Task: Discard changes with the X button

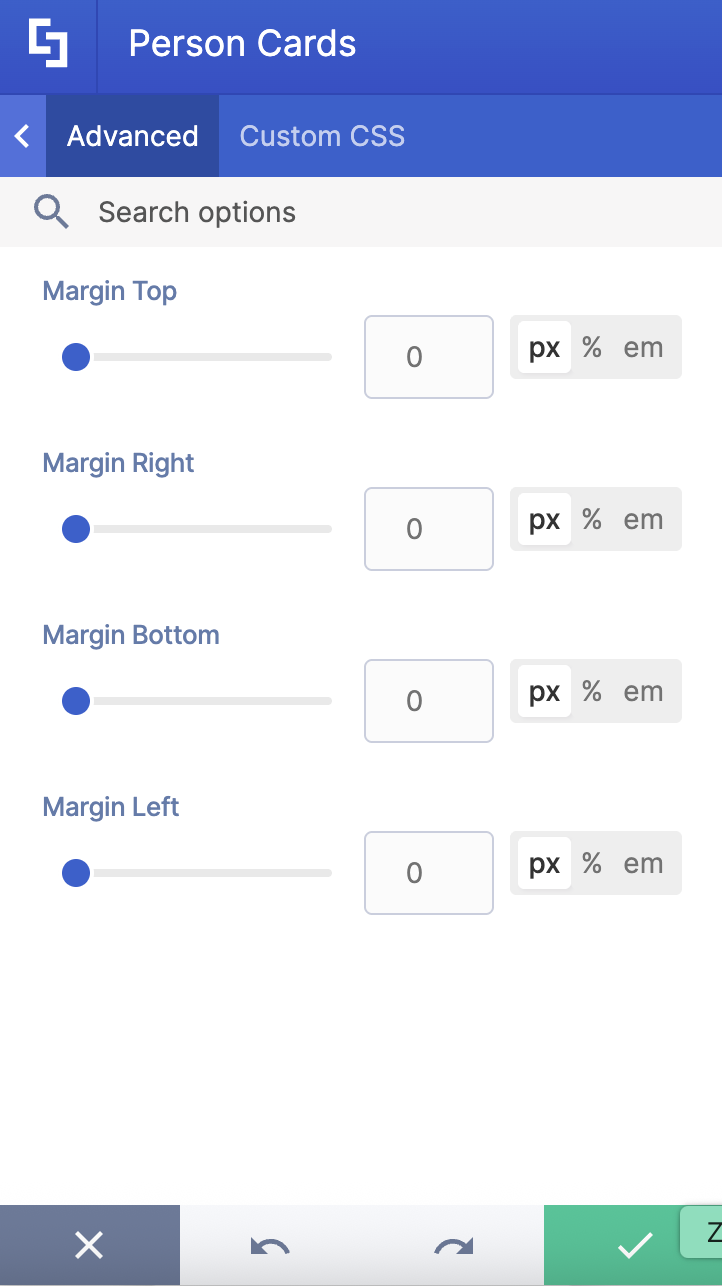Action: [89, 1245]
